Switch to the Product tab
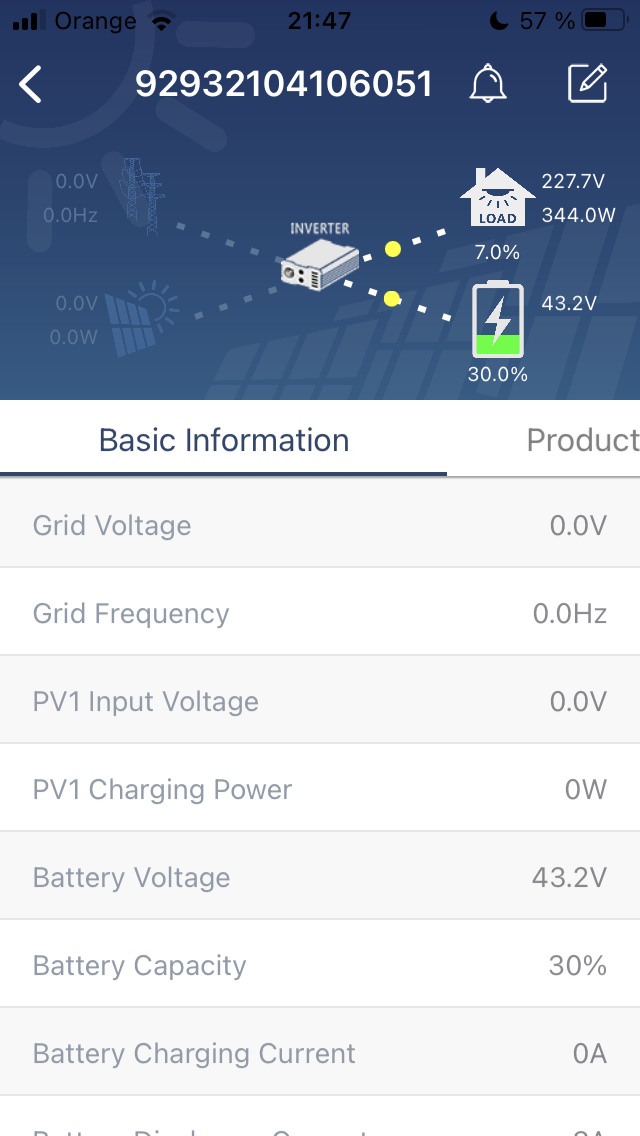The height and width of the screenshot is (1136, 640). point(582,440)
